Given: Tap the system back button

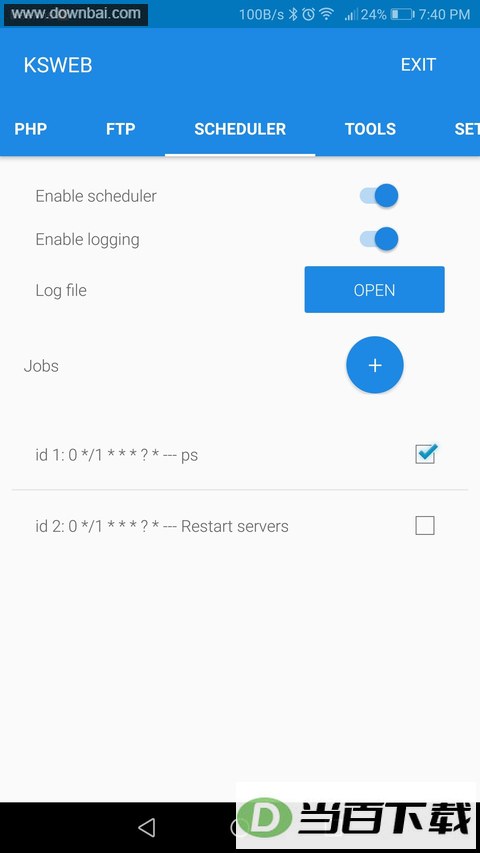Looking at the screenshot, I should 146,827.
